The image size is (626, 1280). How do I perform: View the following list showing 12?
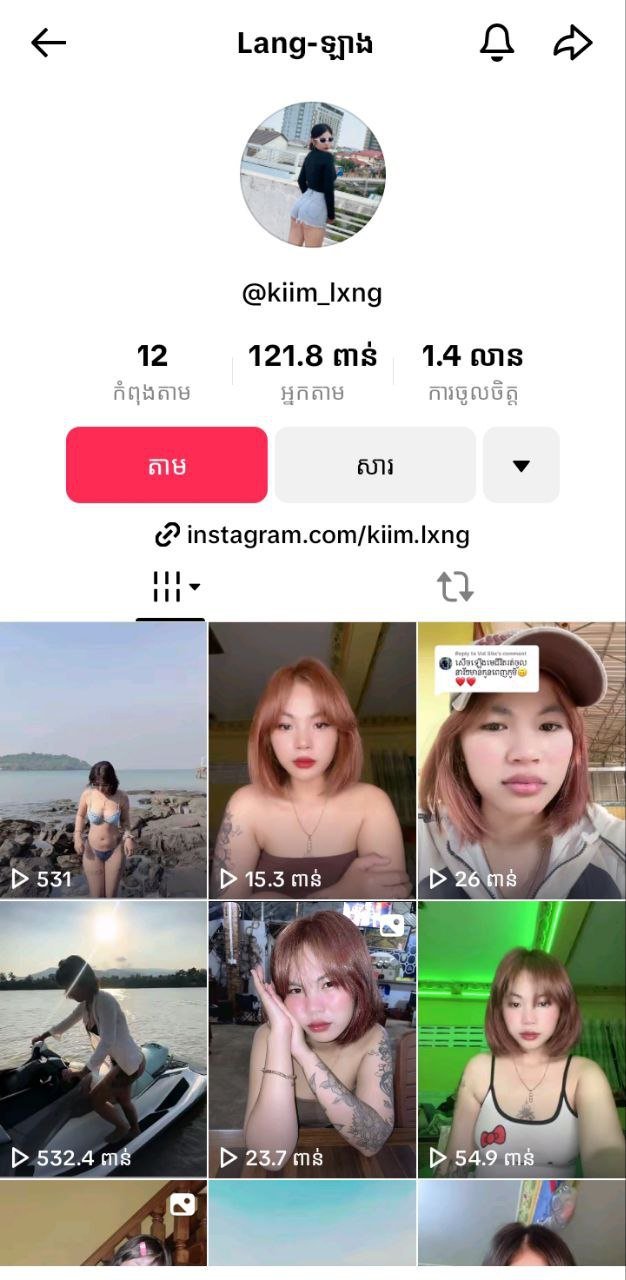tap(152, 371)
